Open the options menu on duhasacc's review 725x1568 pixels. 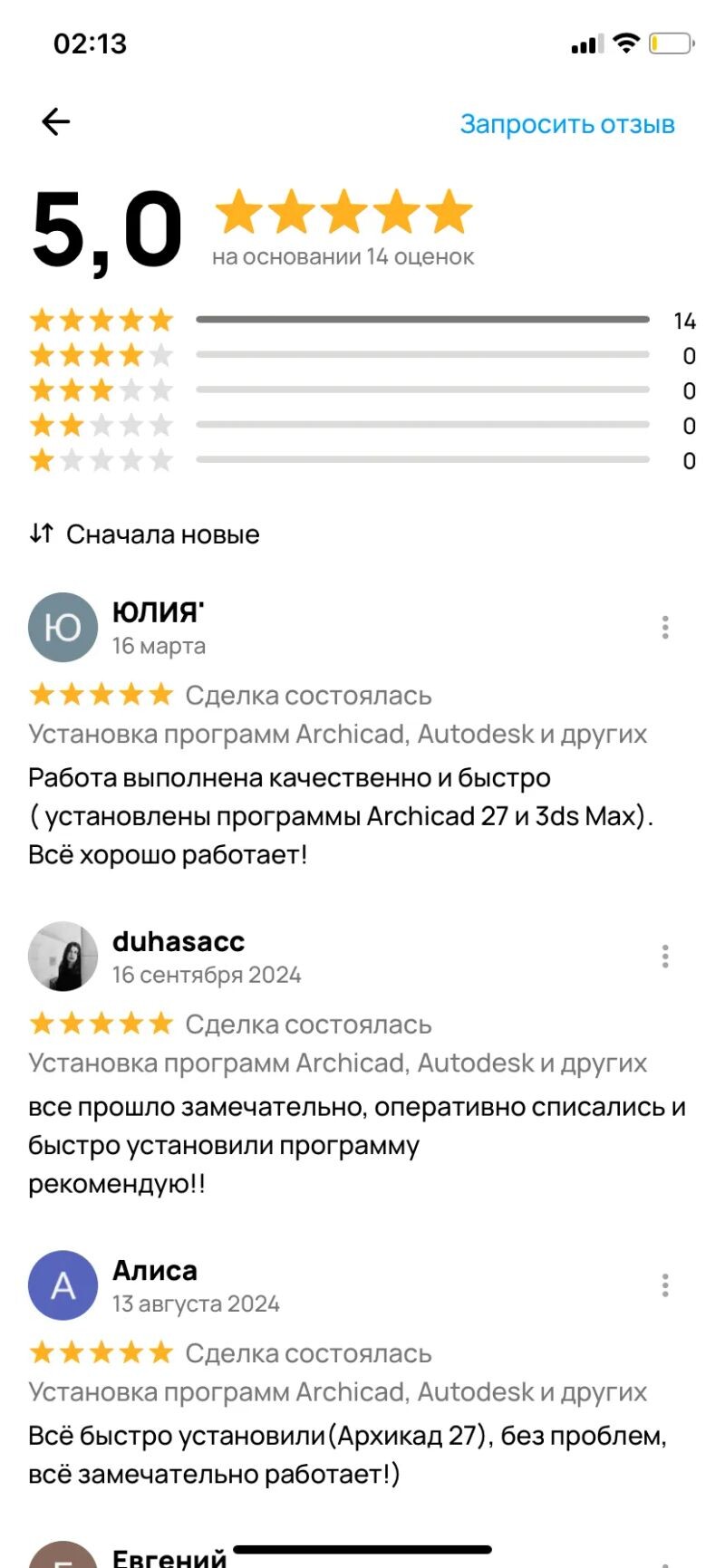click(665, 957)
